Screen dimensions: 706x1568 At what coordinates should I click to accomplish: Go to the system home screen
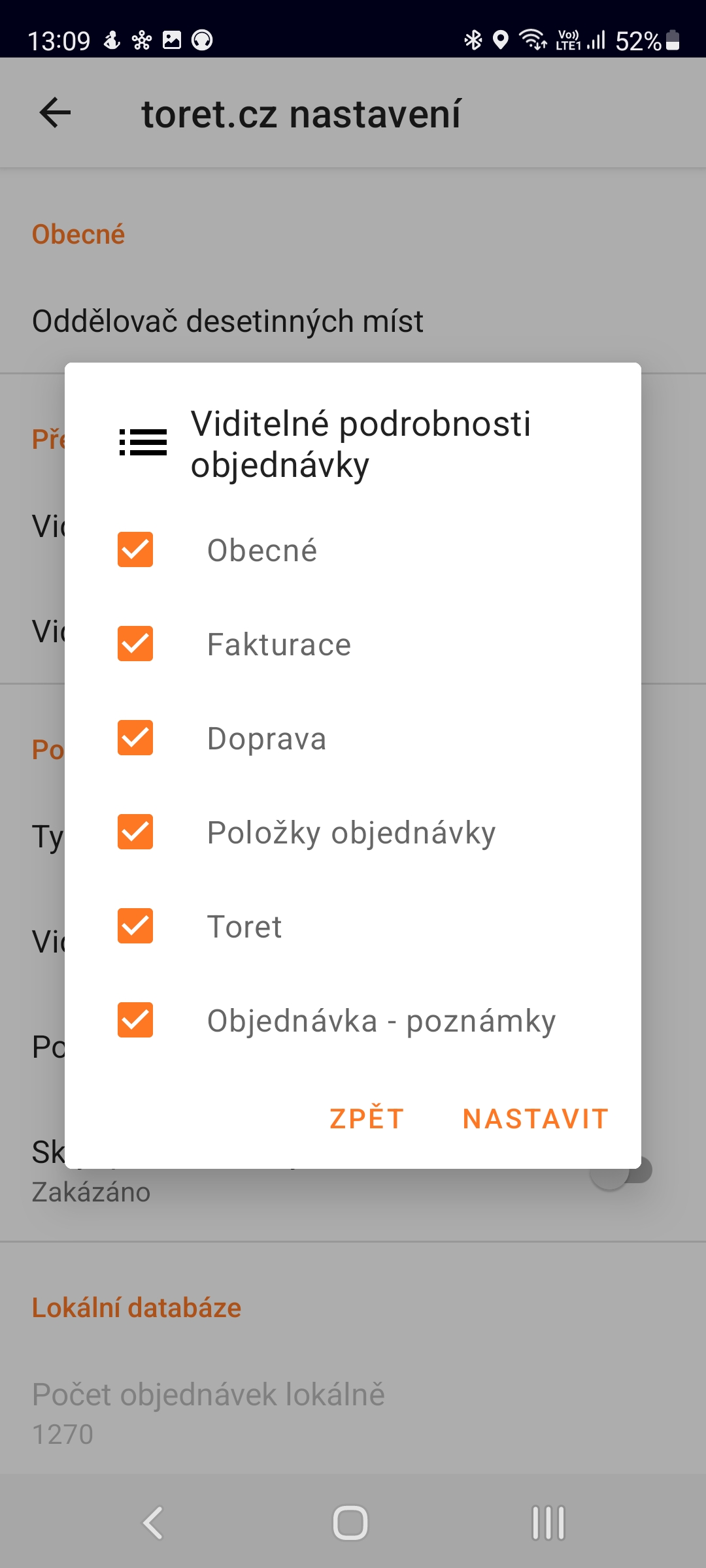tap(350, 1523)
